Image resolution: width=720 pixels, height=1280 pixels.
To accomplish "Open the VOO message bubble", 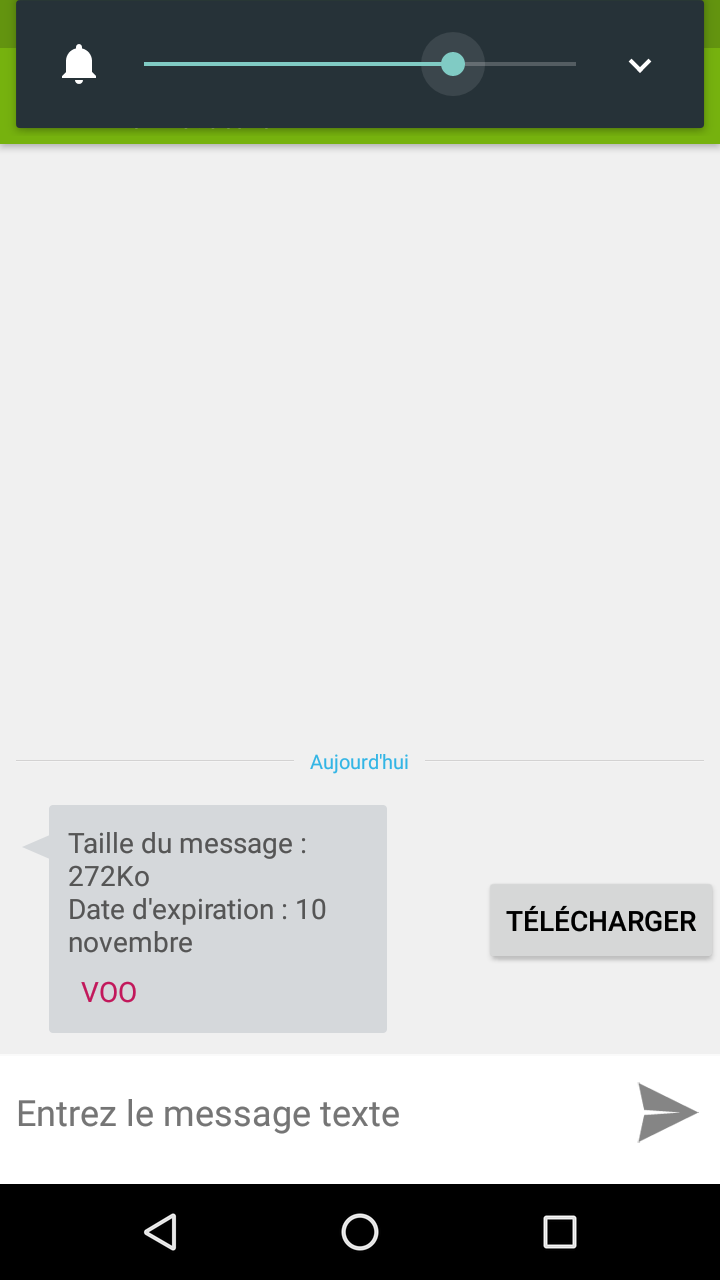I will (x=218, y=918).
